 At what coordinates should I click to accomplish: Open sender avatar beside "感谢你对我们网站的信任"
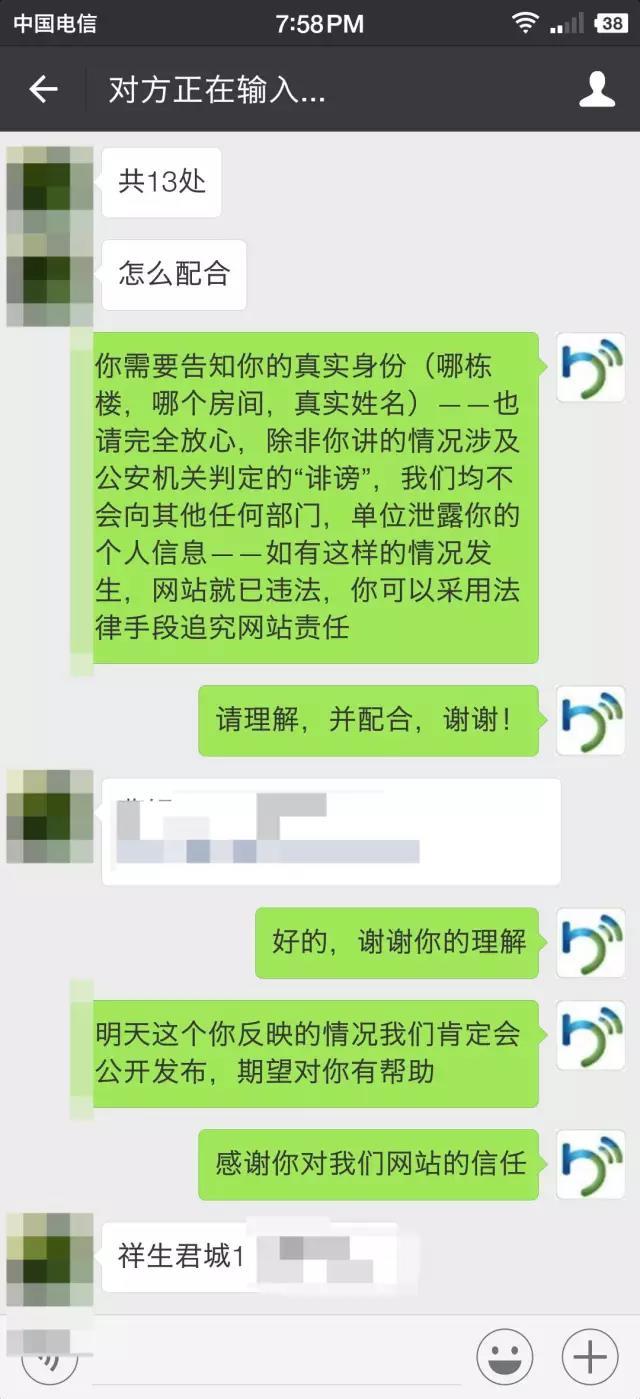tap(590, 1164)
